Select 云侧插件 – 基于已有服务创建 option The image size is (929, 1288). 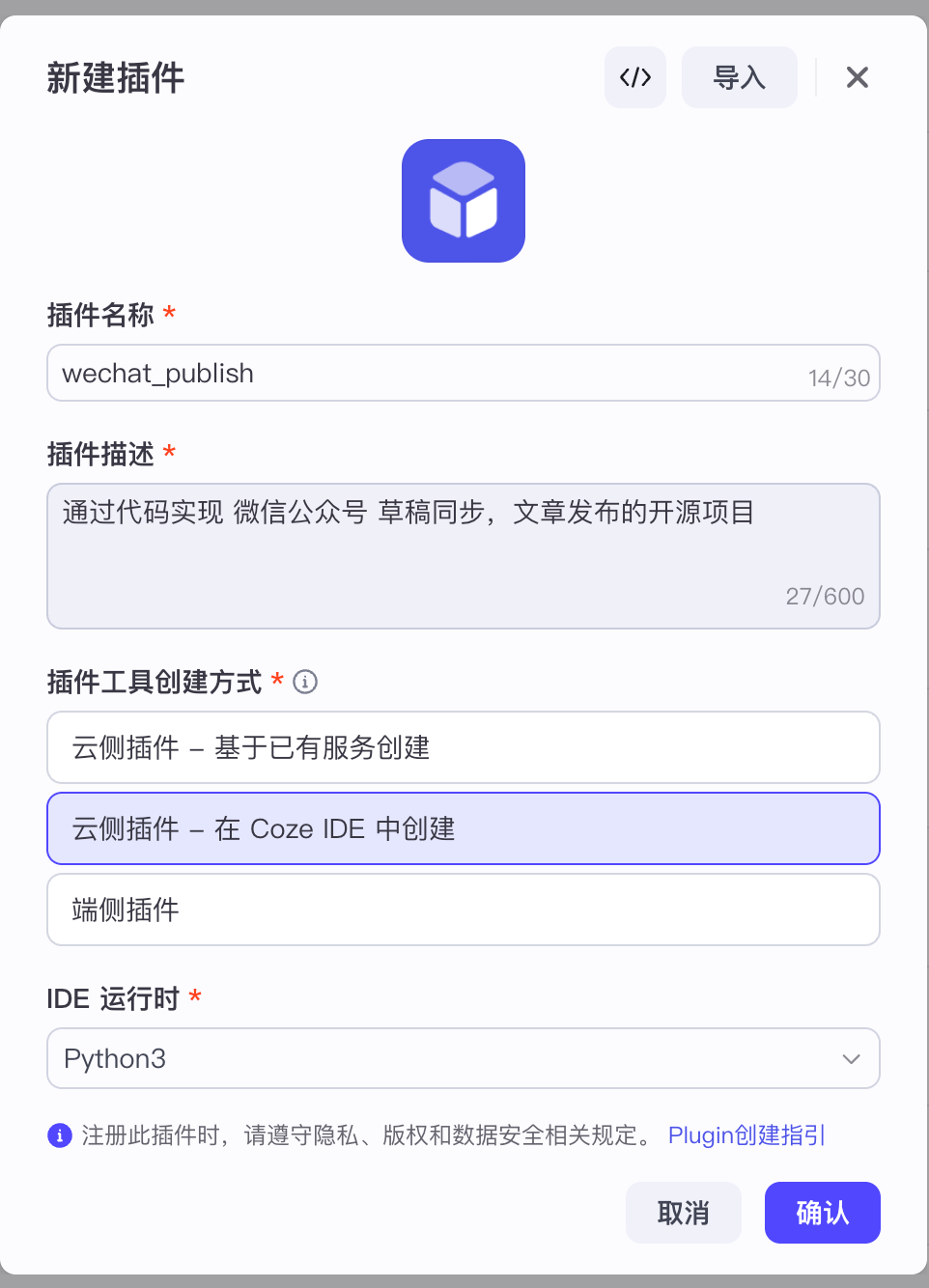464,747
